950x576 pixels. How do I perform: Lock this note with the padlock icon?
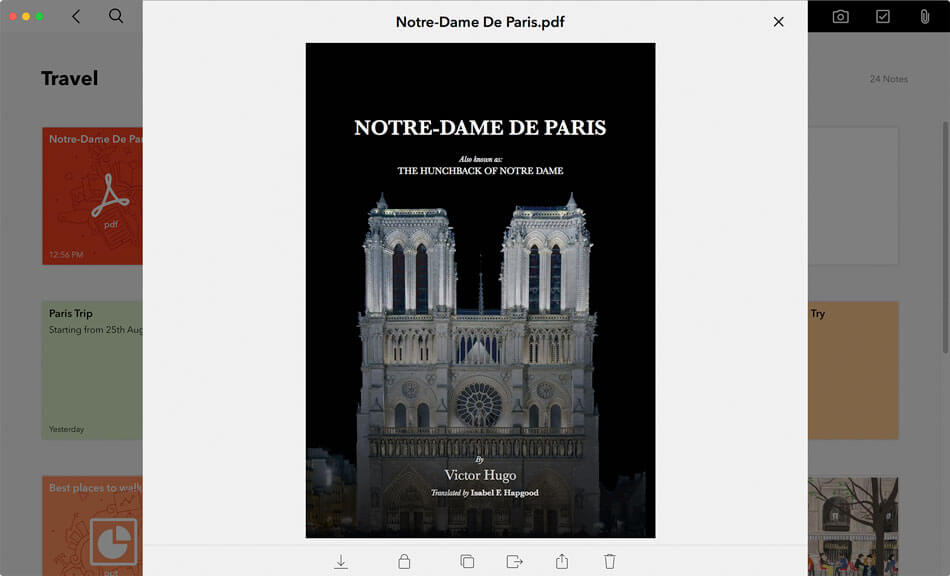click(x=404, y=562)
